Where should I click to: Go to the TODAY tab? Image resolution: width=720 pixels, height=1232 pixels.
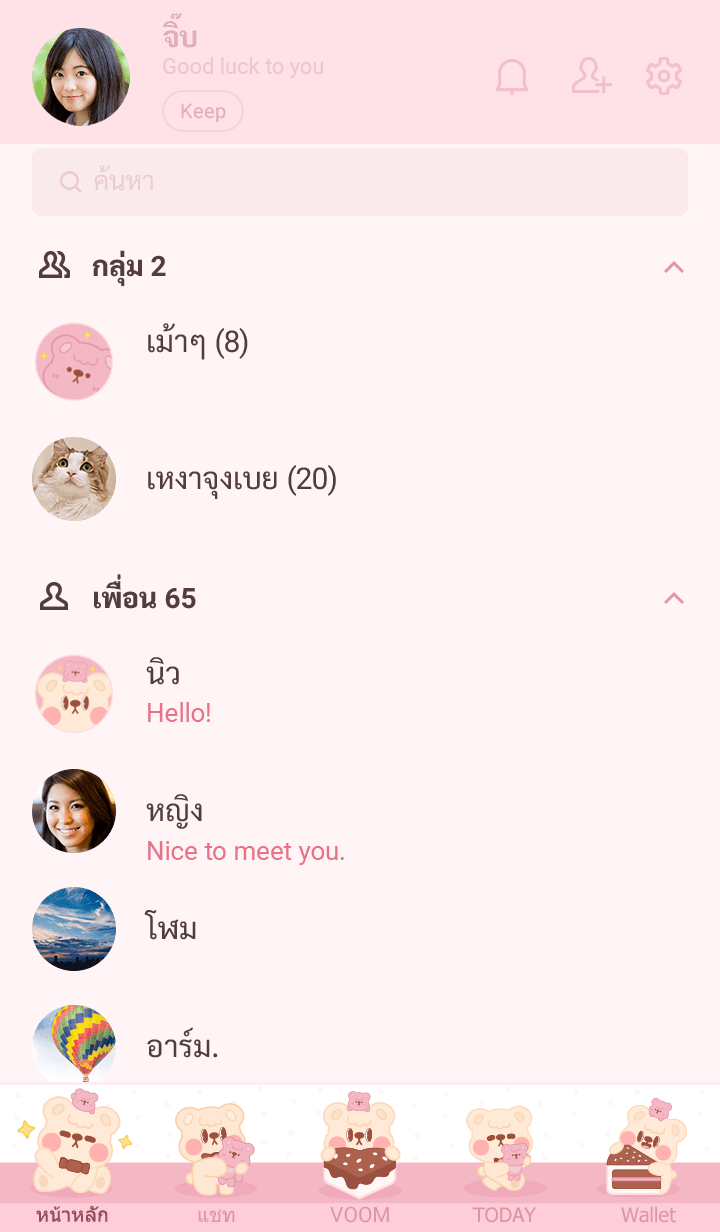click(x=504, y=1160)
